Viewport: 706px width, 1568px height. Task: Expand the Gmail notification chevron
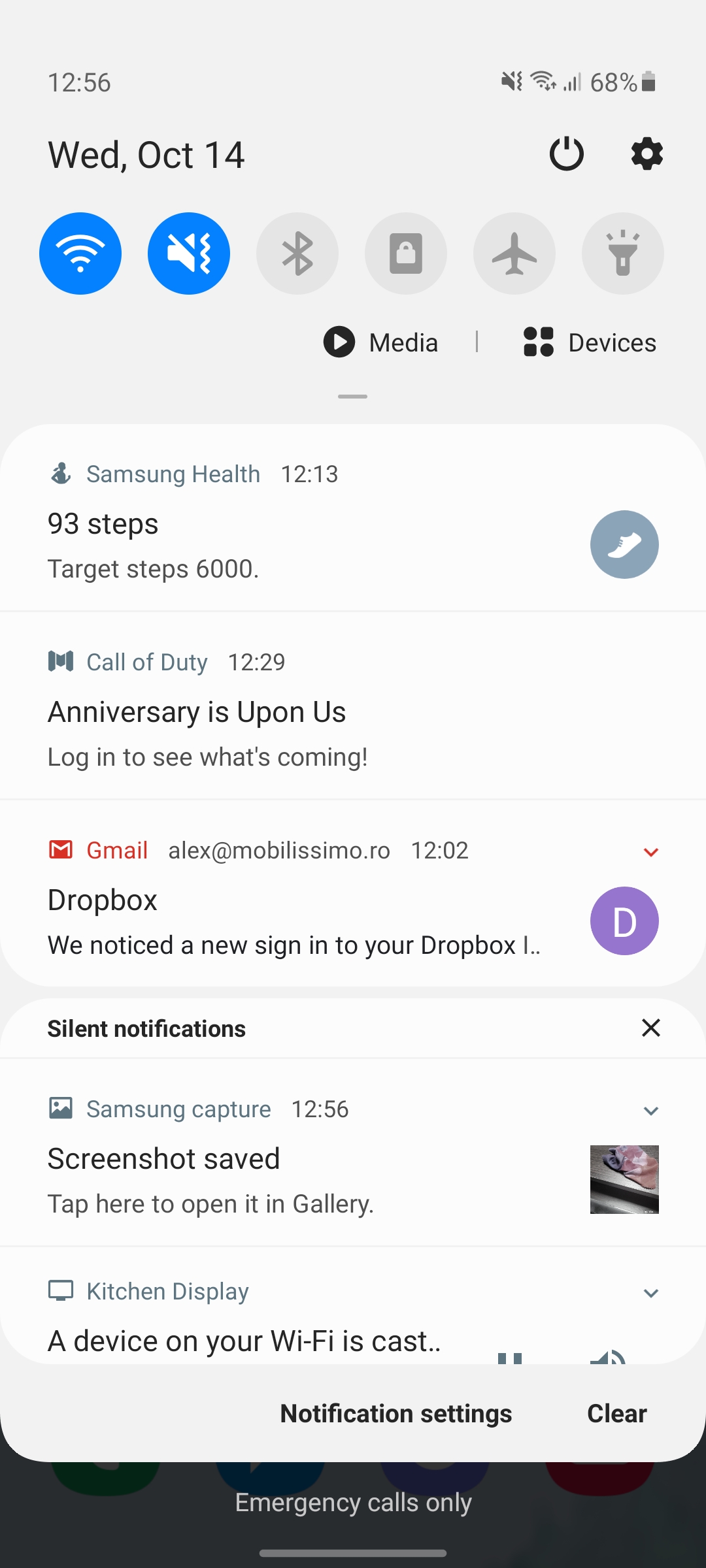(650, 851)
